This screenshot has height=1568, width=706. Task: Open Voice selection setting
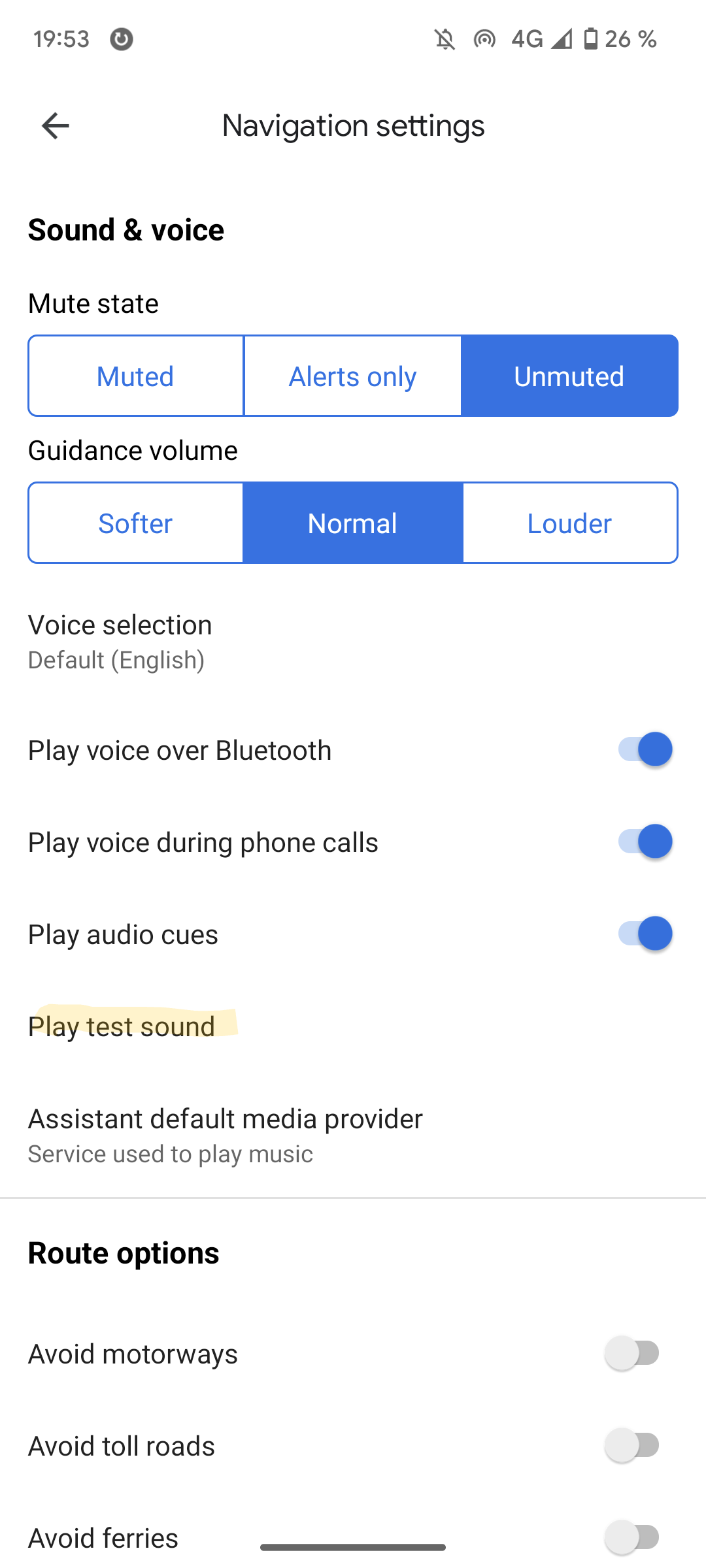click(120, 641)
